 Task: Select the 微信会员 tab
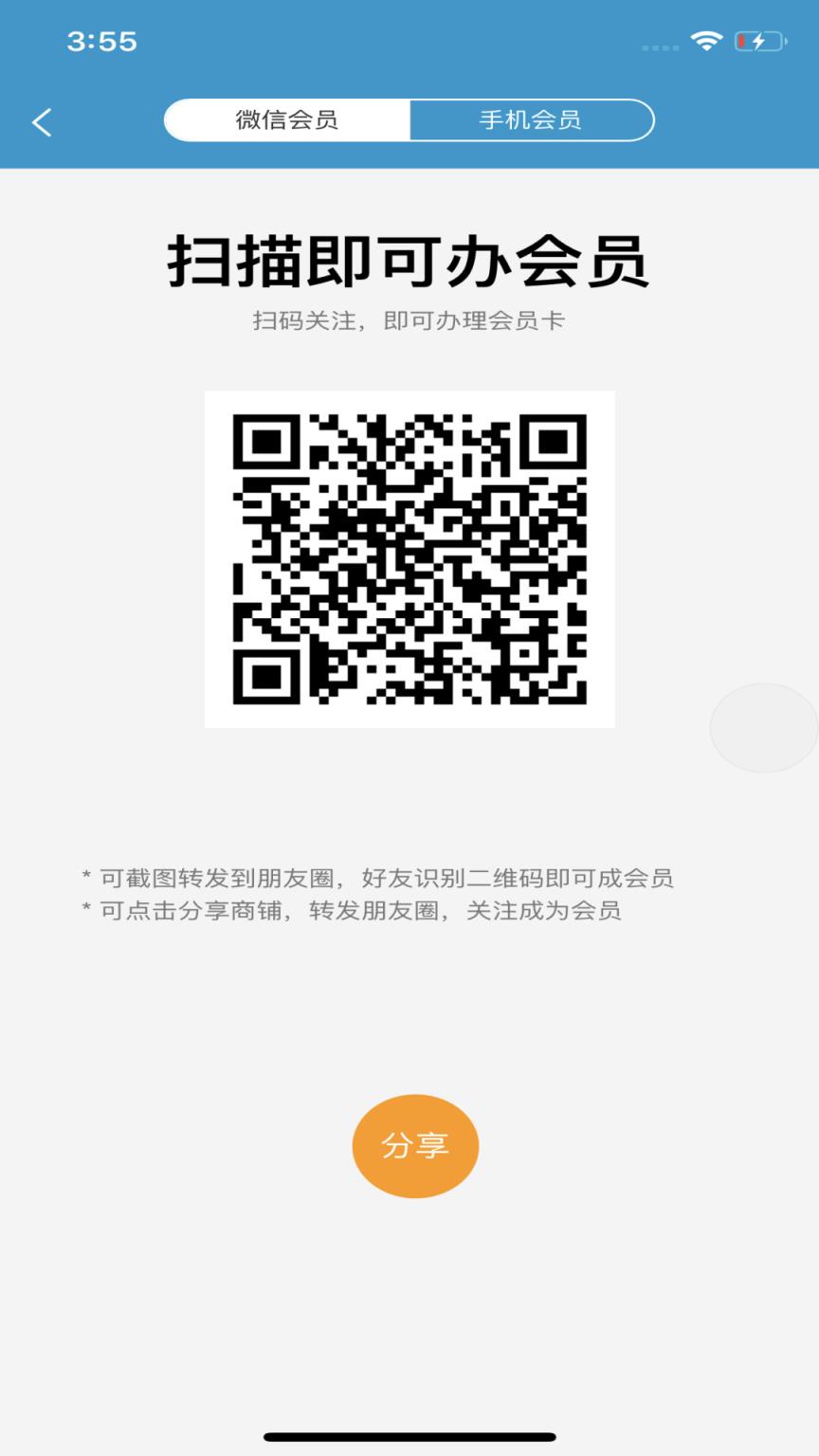point(286,120)
